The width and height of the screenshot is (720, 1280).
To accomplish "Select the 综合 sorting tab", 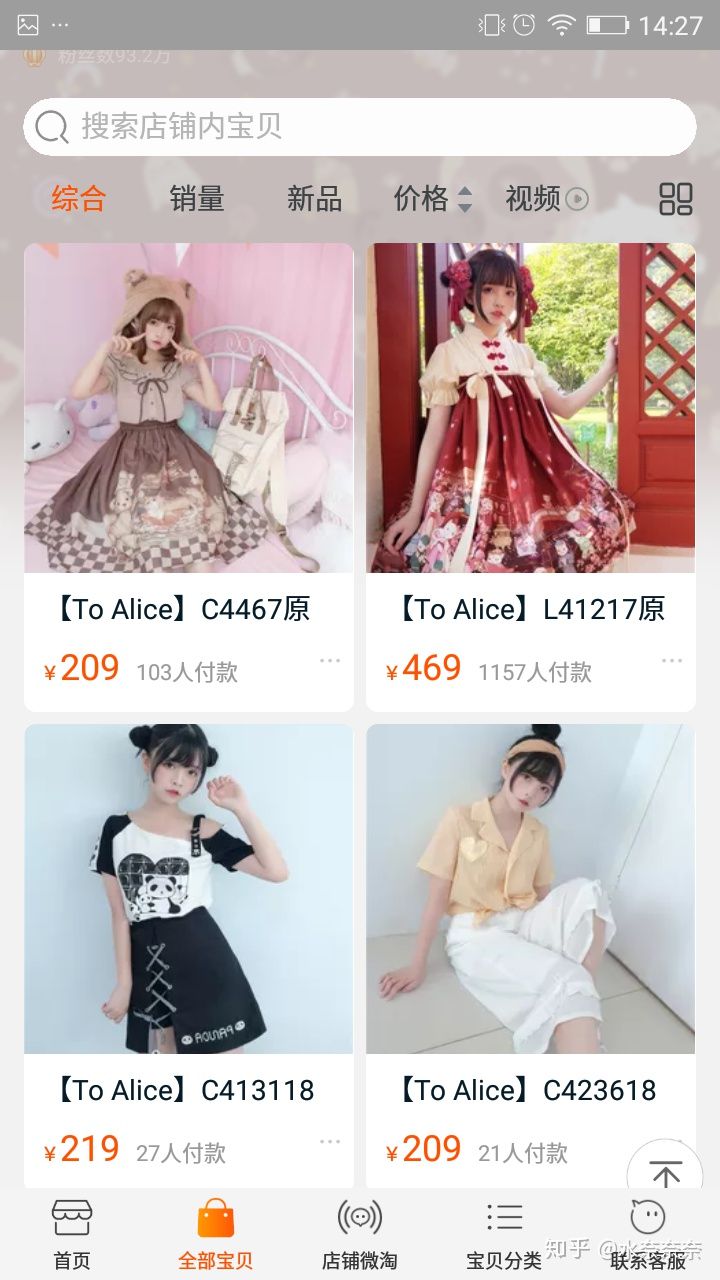I will (x=79, y=199).
